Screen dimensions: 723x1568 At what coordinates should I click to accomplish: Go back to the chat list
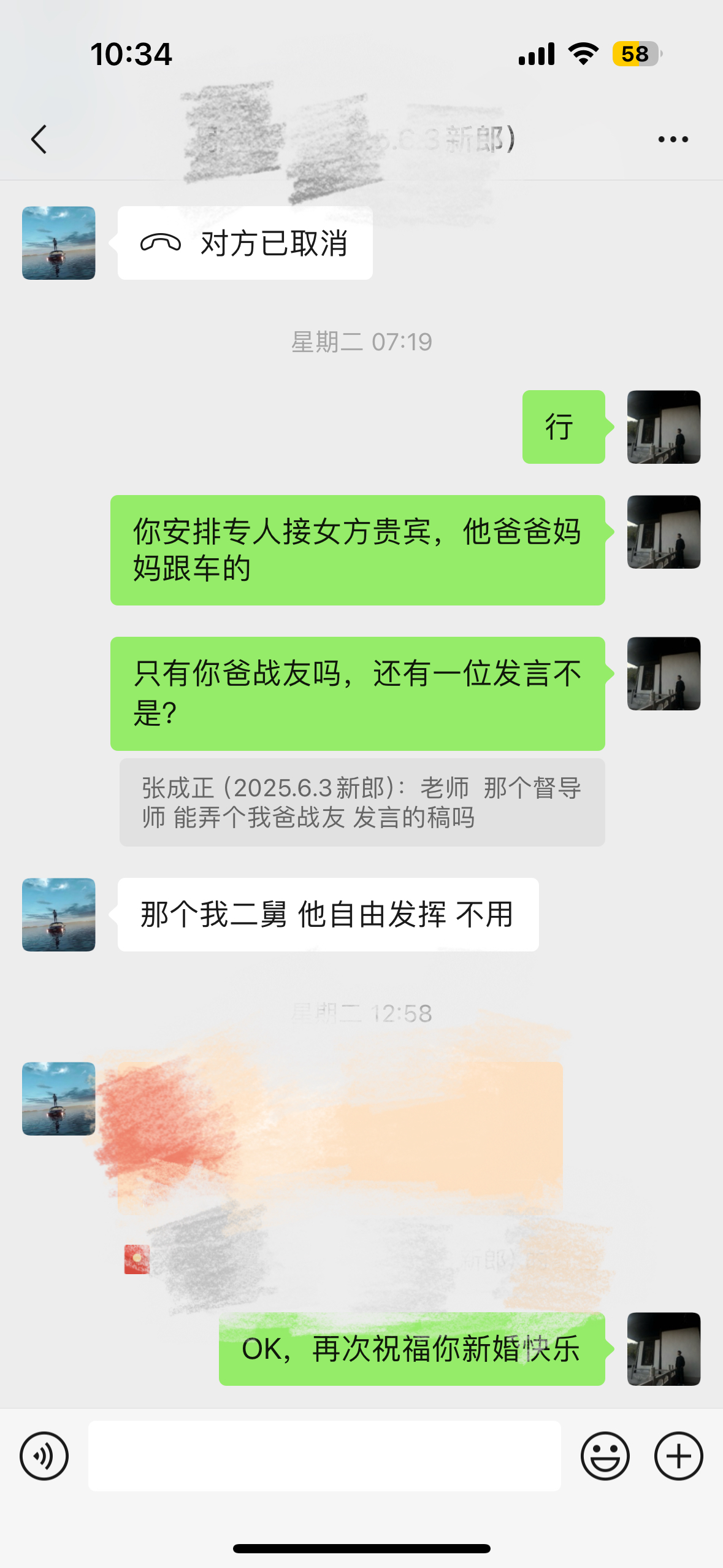click(39, 139)
